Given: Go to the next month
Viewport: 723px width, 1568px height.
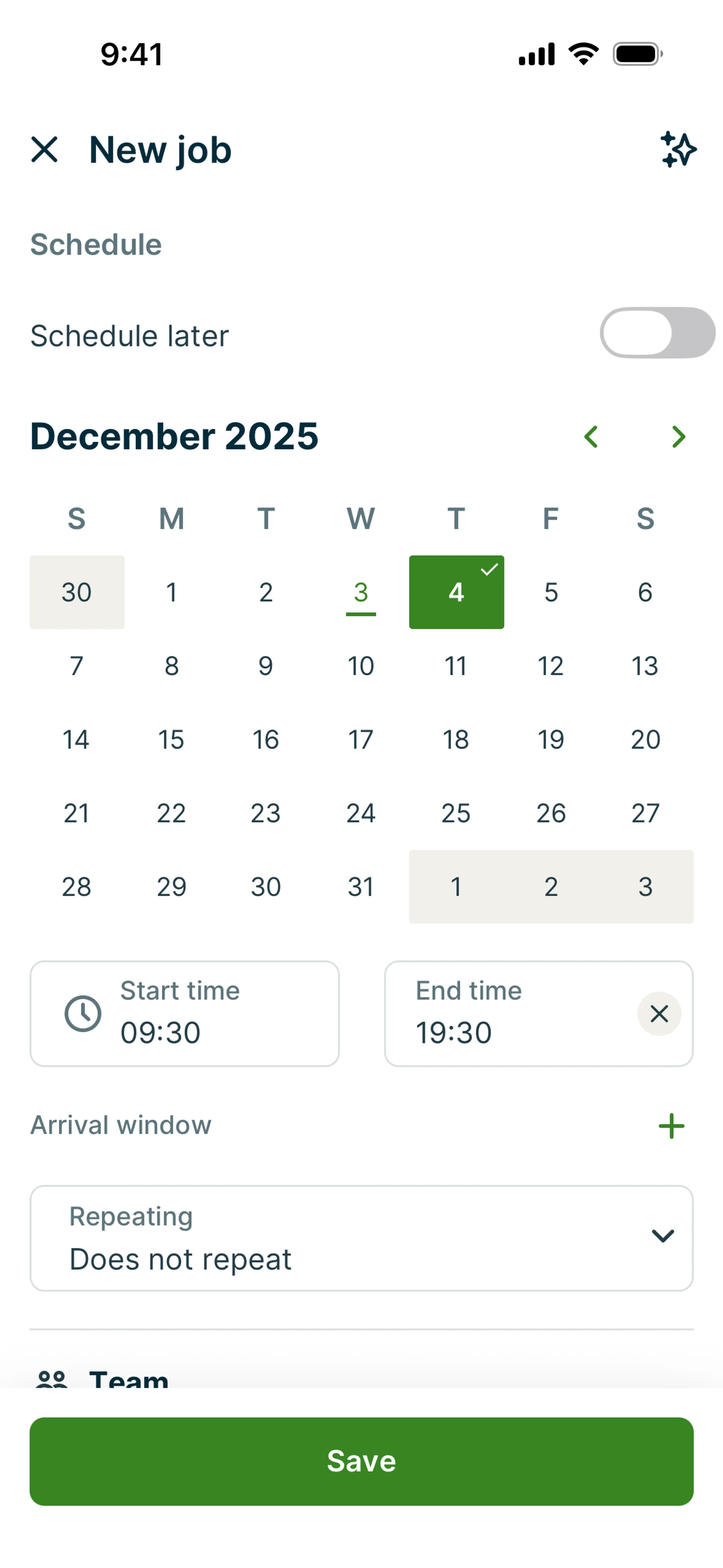Looking at the screenshot, I should pyautogui.click(x=679, y=436).
